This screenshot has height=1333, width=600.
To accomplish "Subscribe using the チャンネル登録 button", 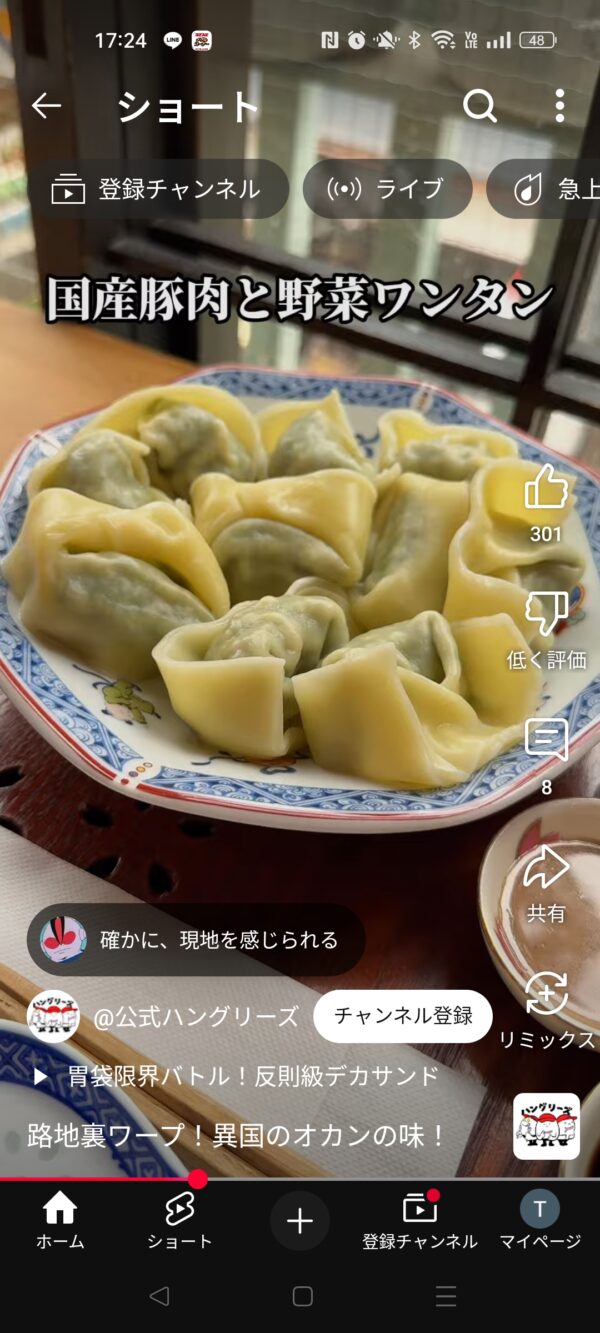I will click(x=403, y=1016).
